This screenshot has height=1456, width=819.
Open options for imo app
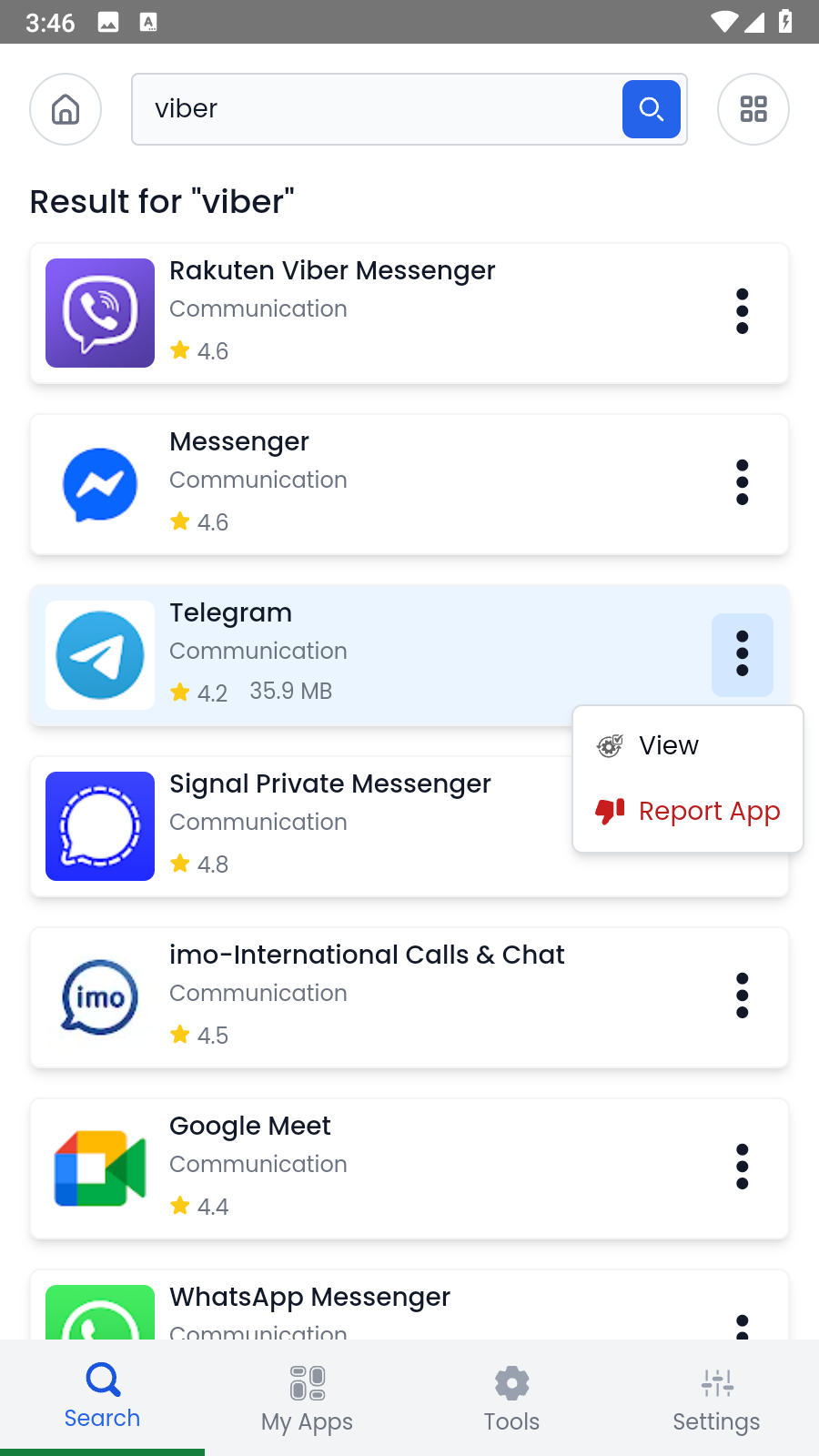[743, 996]
